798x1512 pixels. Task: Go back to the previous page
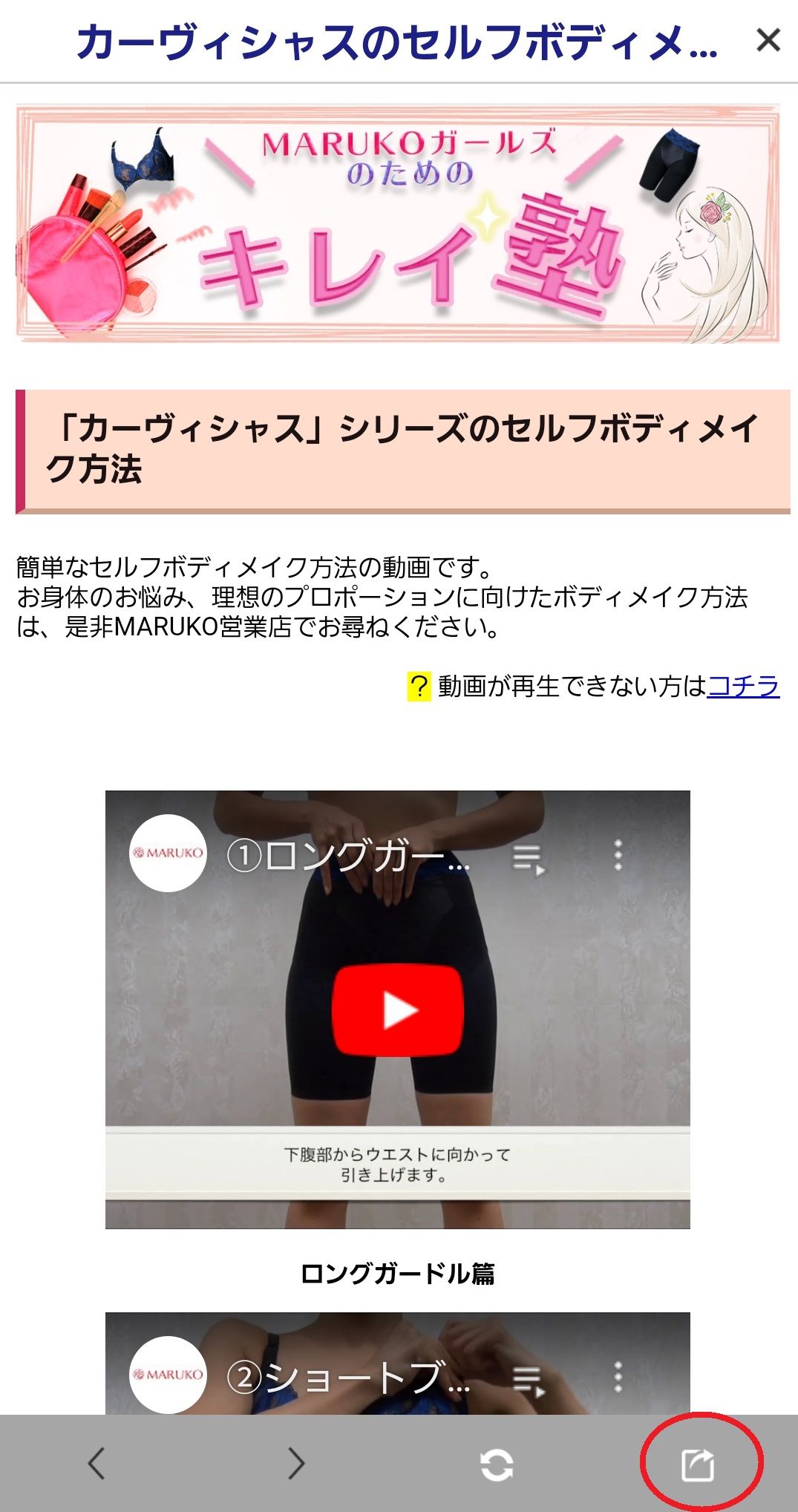pyautogui.click(x=97, y=1463)
